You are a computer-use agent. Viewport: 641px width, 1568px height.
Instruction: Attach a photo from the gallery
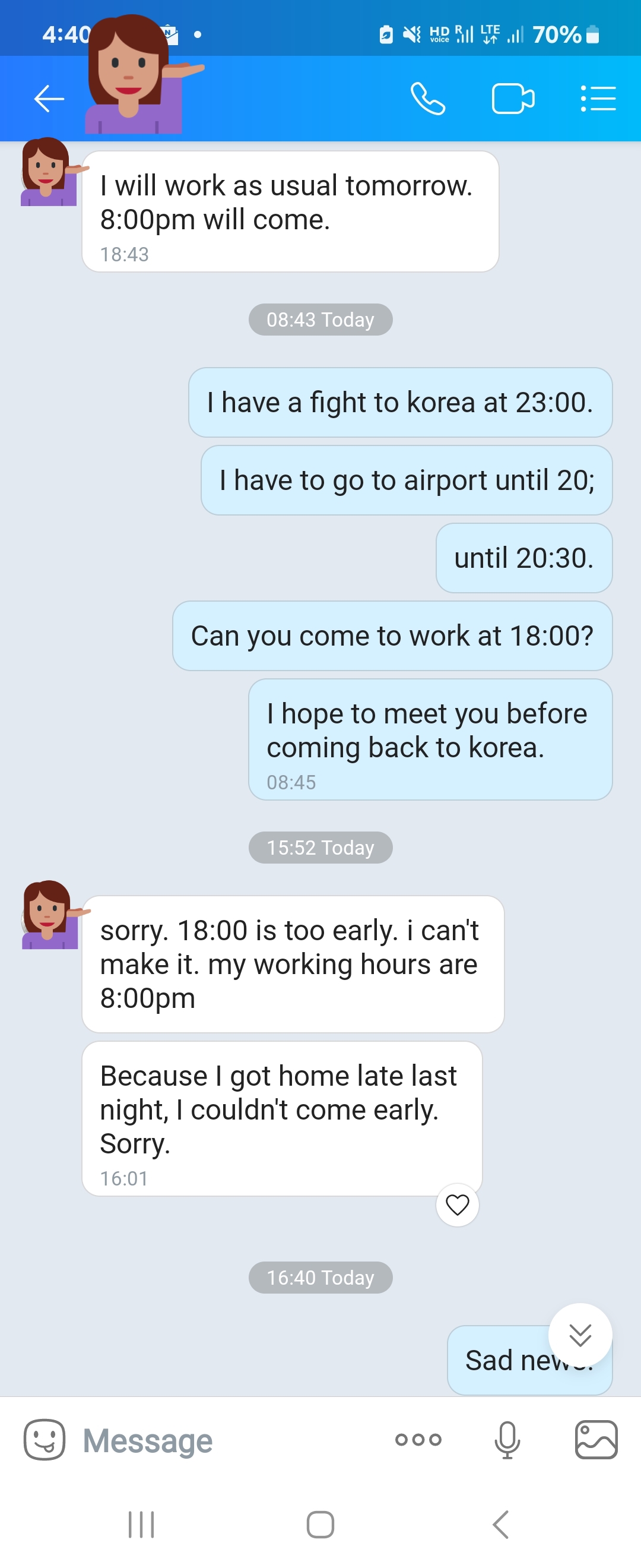pos(596,1440)
